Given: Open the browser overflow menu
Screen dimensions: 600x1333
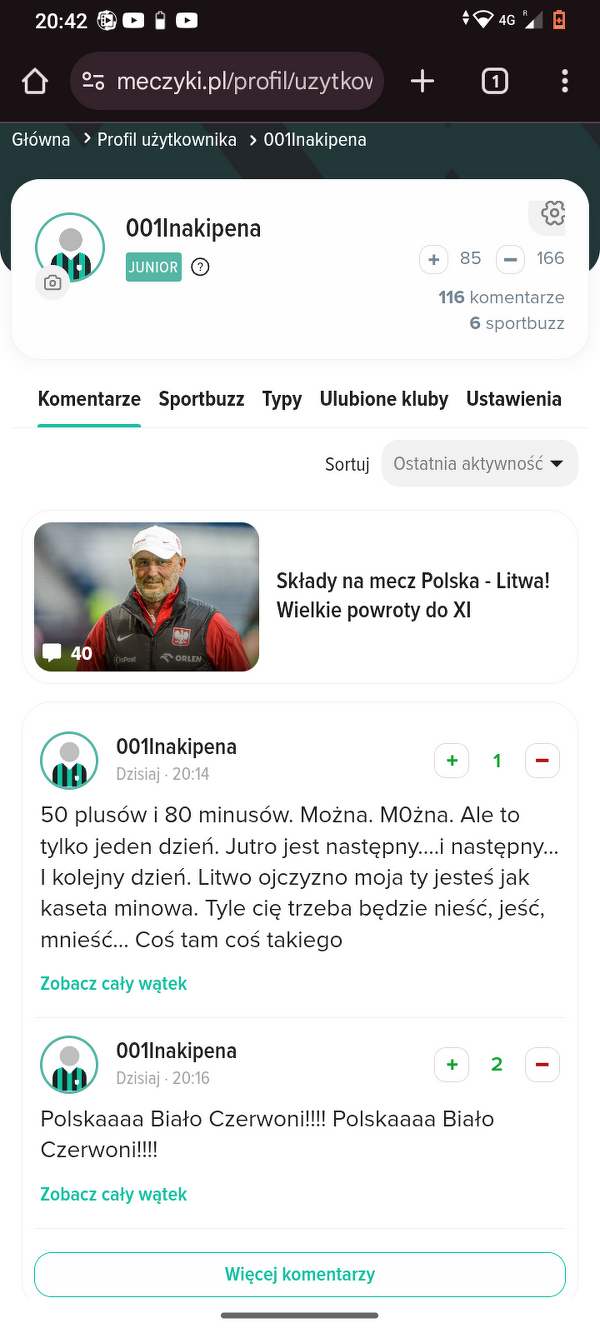Looking at the screenshot, I should (565, 81).
